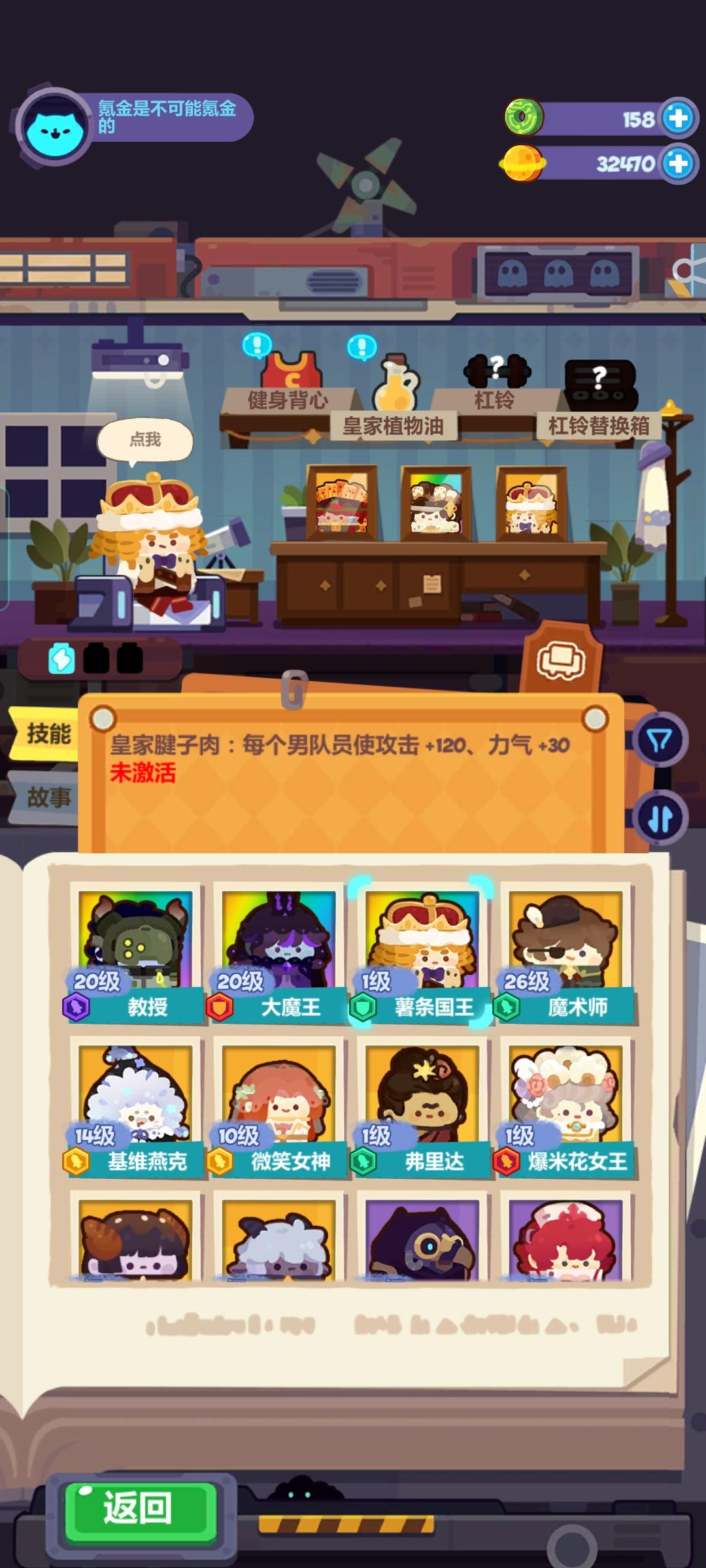Tap the plus icon beside the 158 counter
This screenshot has width=706, height=1568.
[x=678, y=118]
